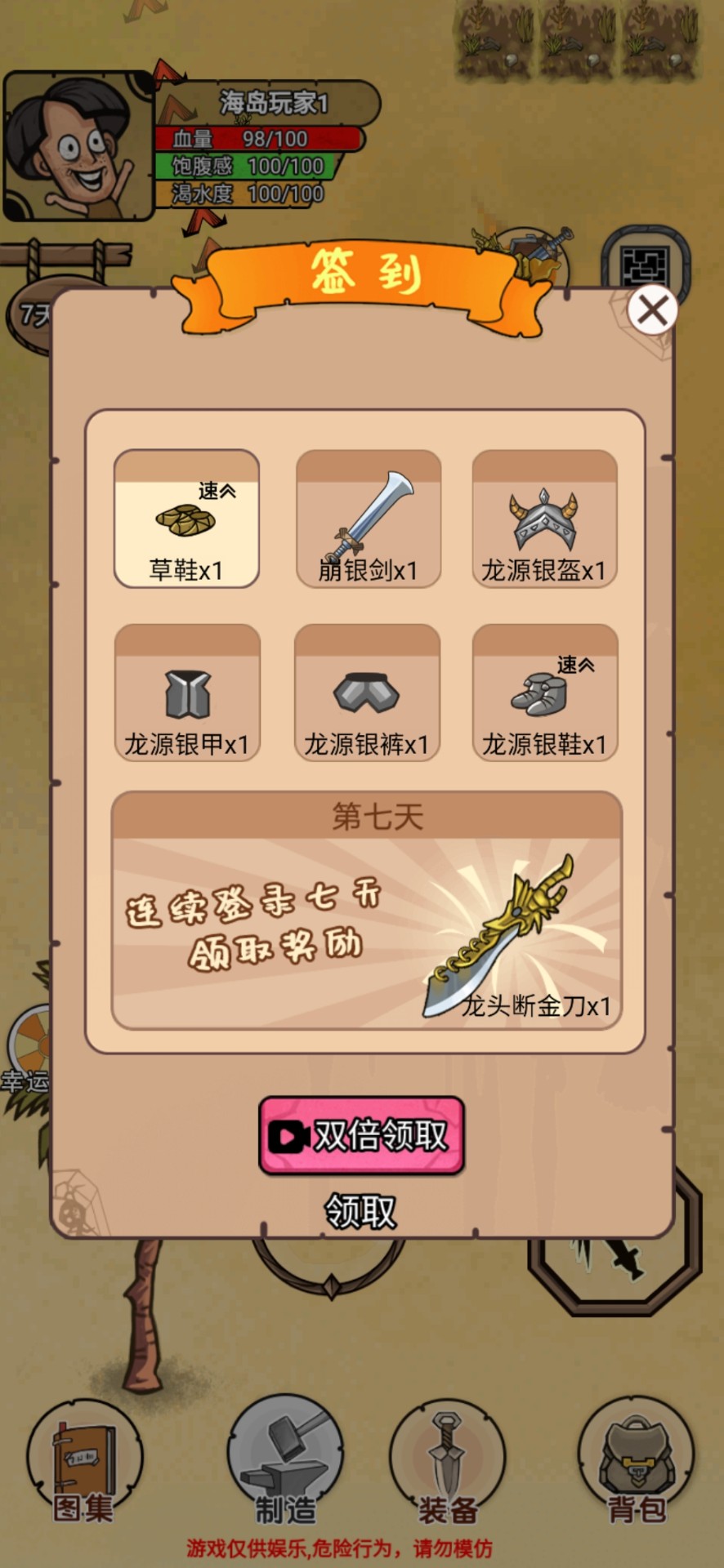Image resolution: width=724 pixels, height=1568 pixels.
Task: Tap the 海岛玩家1 player avatar
Action: pyautogui.click(x=78, y=147)
